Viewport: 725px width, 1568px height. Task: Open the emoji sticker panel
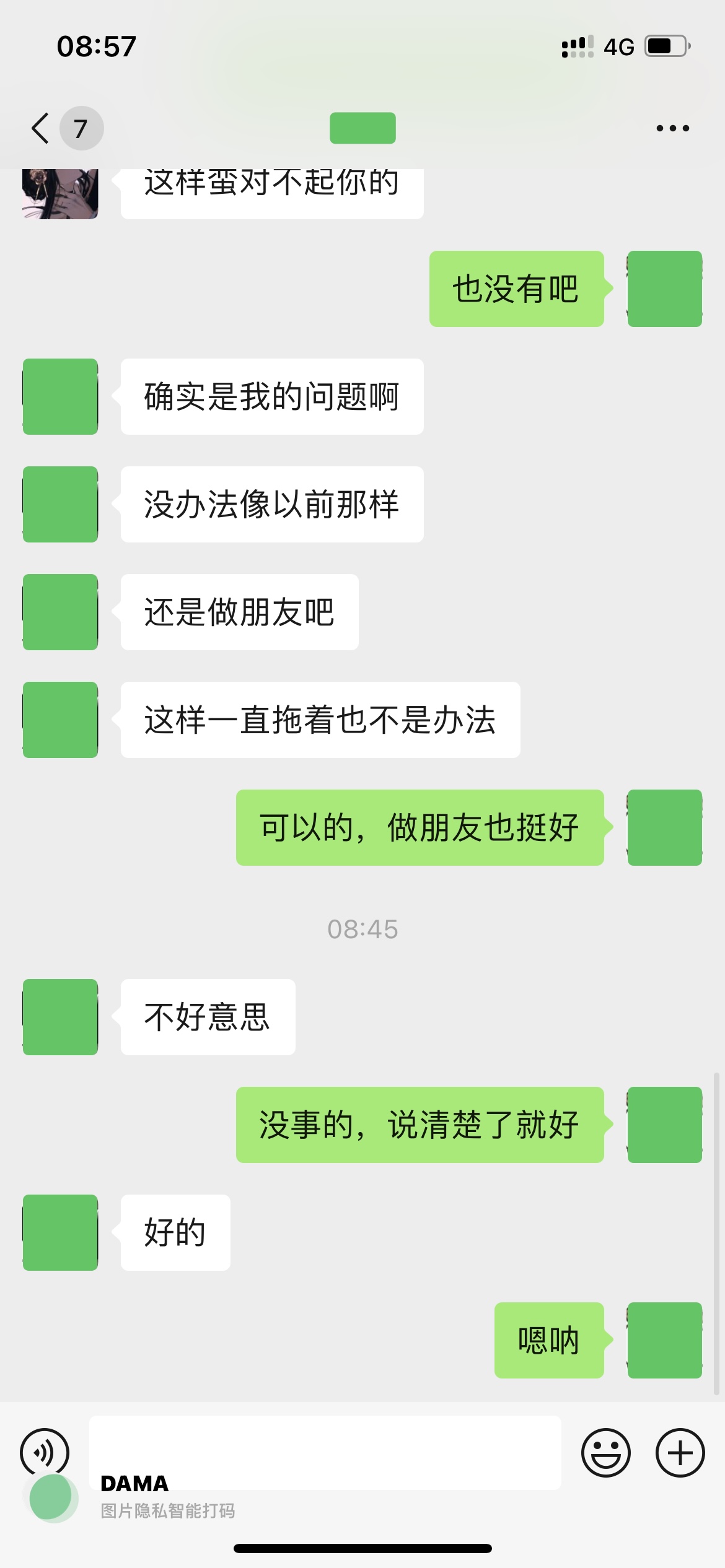coord(605,1453)
